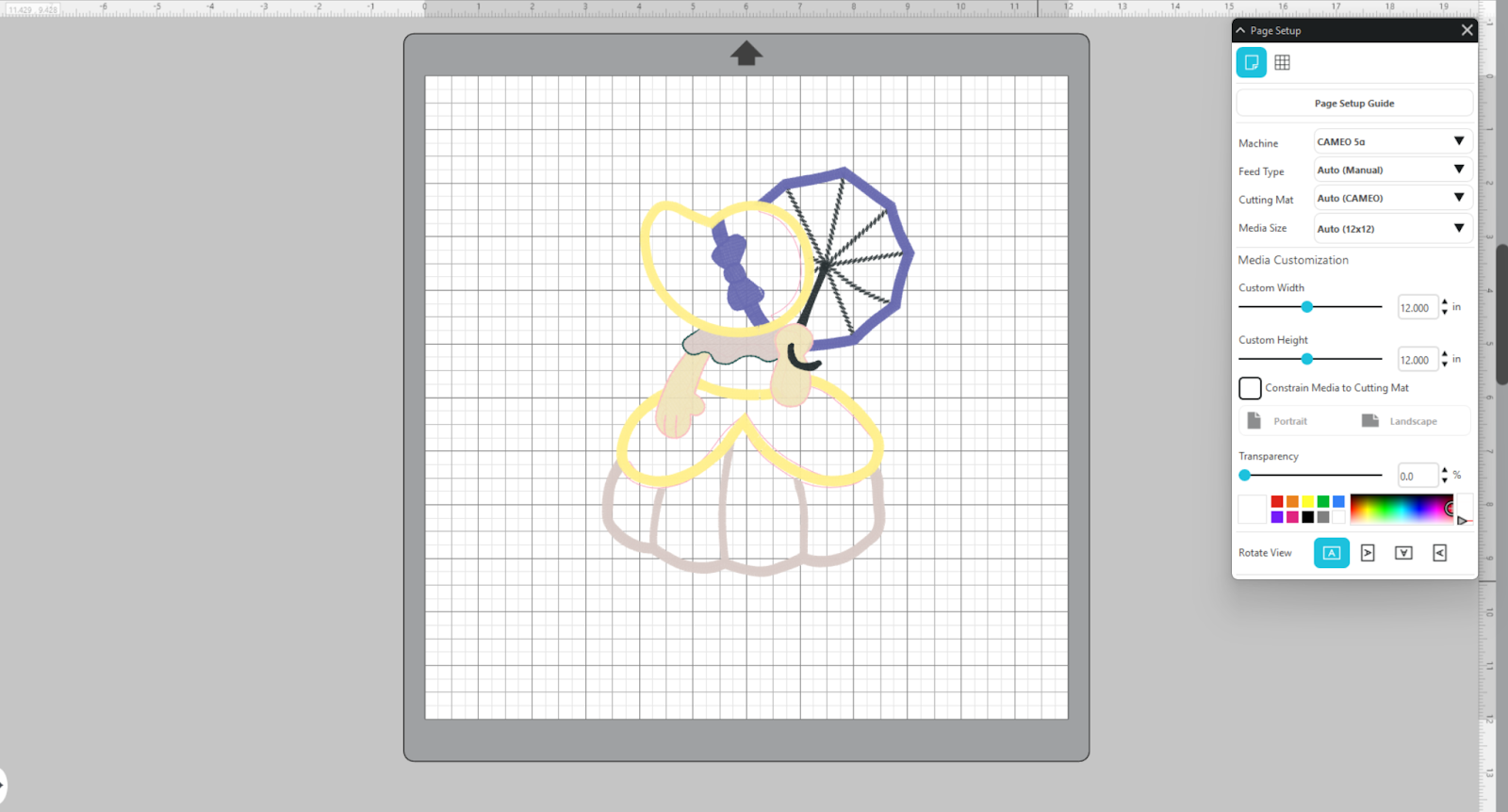
Task: Select the page settings tab
Action: click(1252, 63)
